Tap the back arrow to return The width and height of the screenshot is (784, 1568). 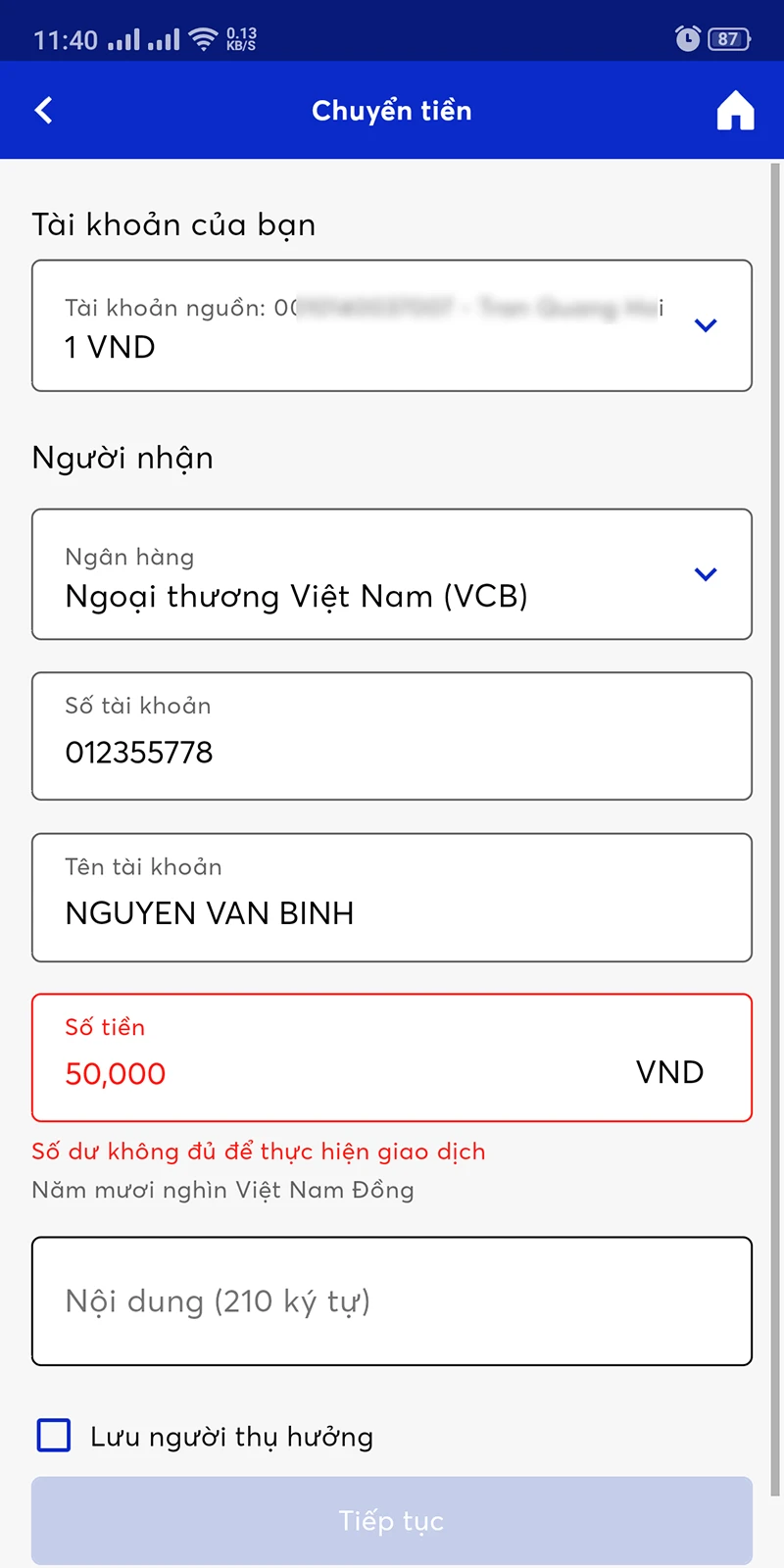43,110
